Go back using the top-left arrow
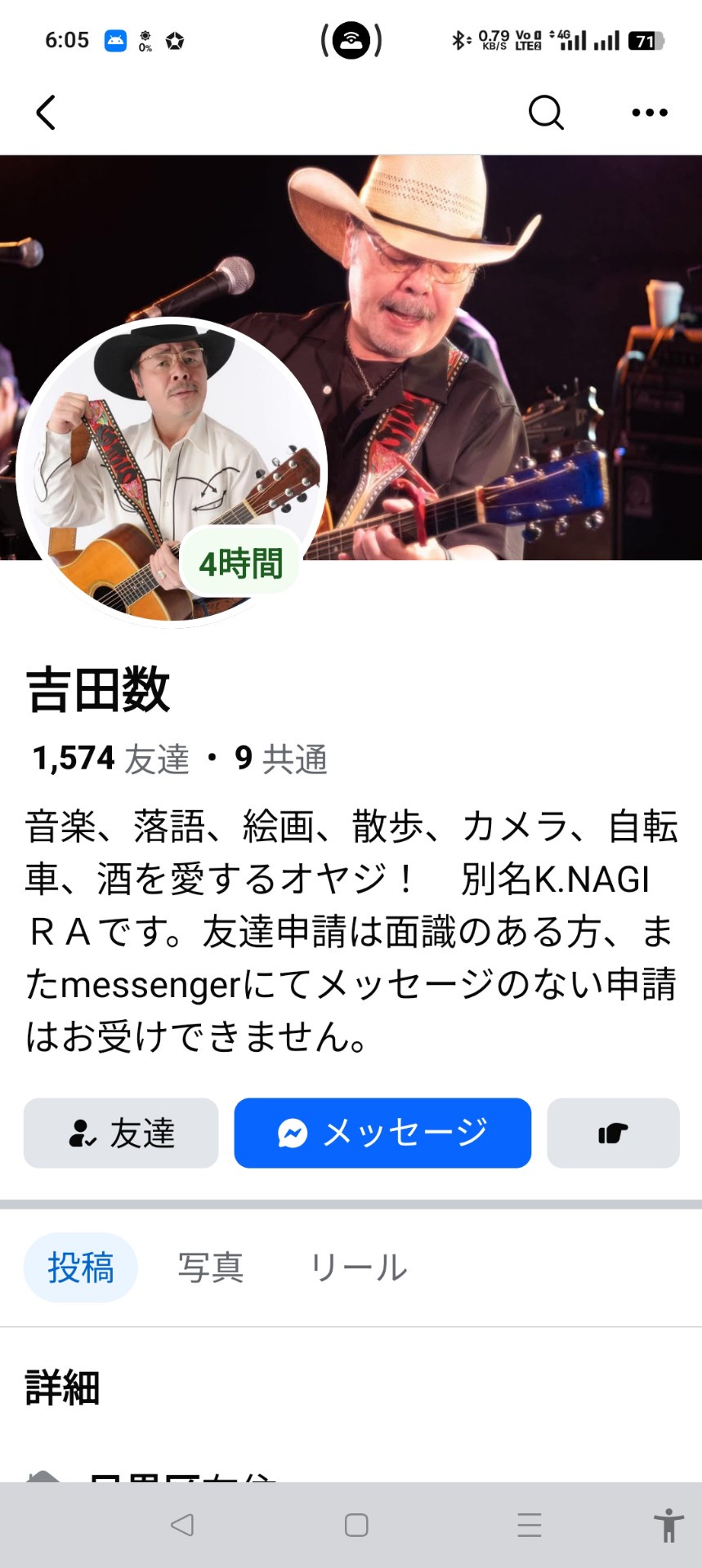Viewport: 702px width, 1568px height. (47, 113)
